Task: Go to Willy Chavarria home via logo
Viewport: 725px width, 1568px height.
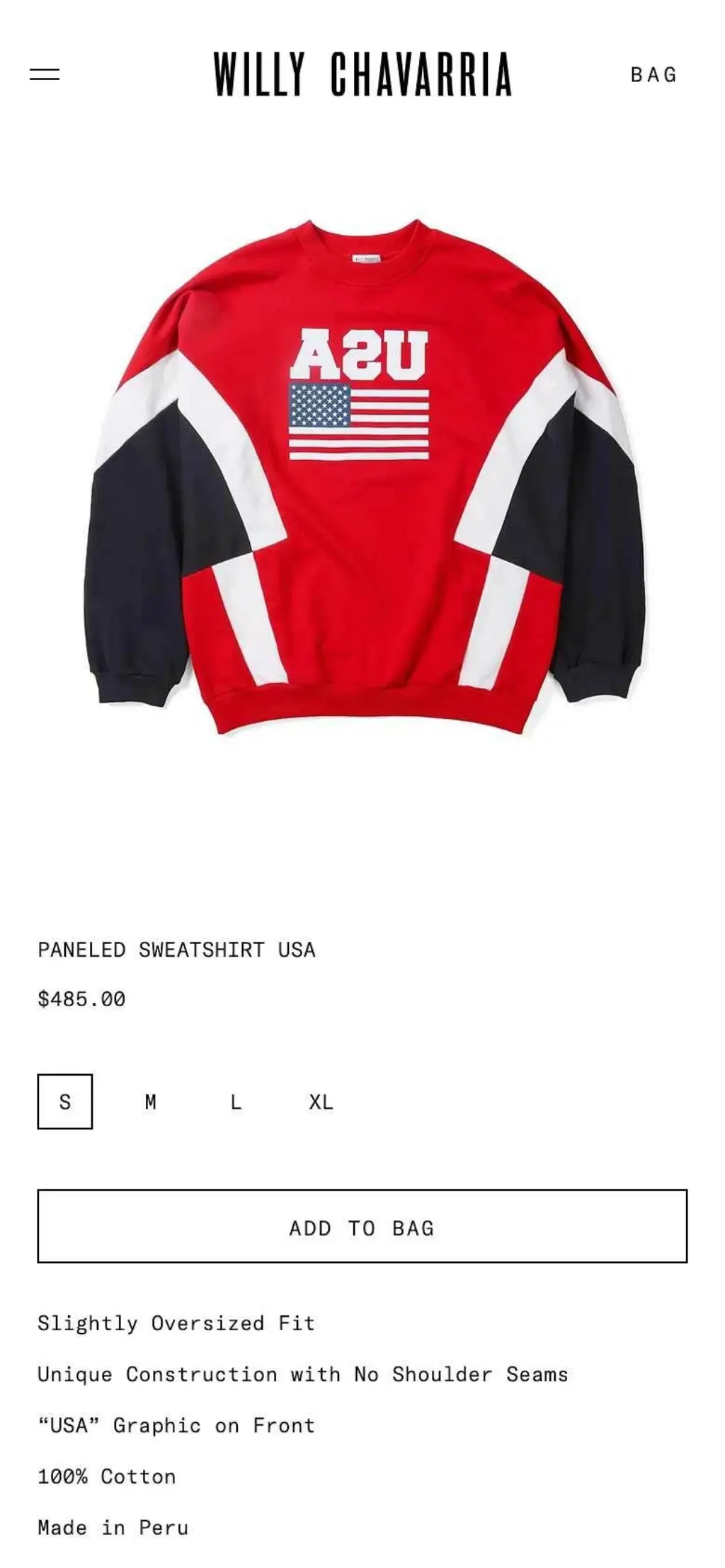Action: (362, 74)
